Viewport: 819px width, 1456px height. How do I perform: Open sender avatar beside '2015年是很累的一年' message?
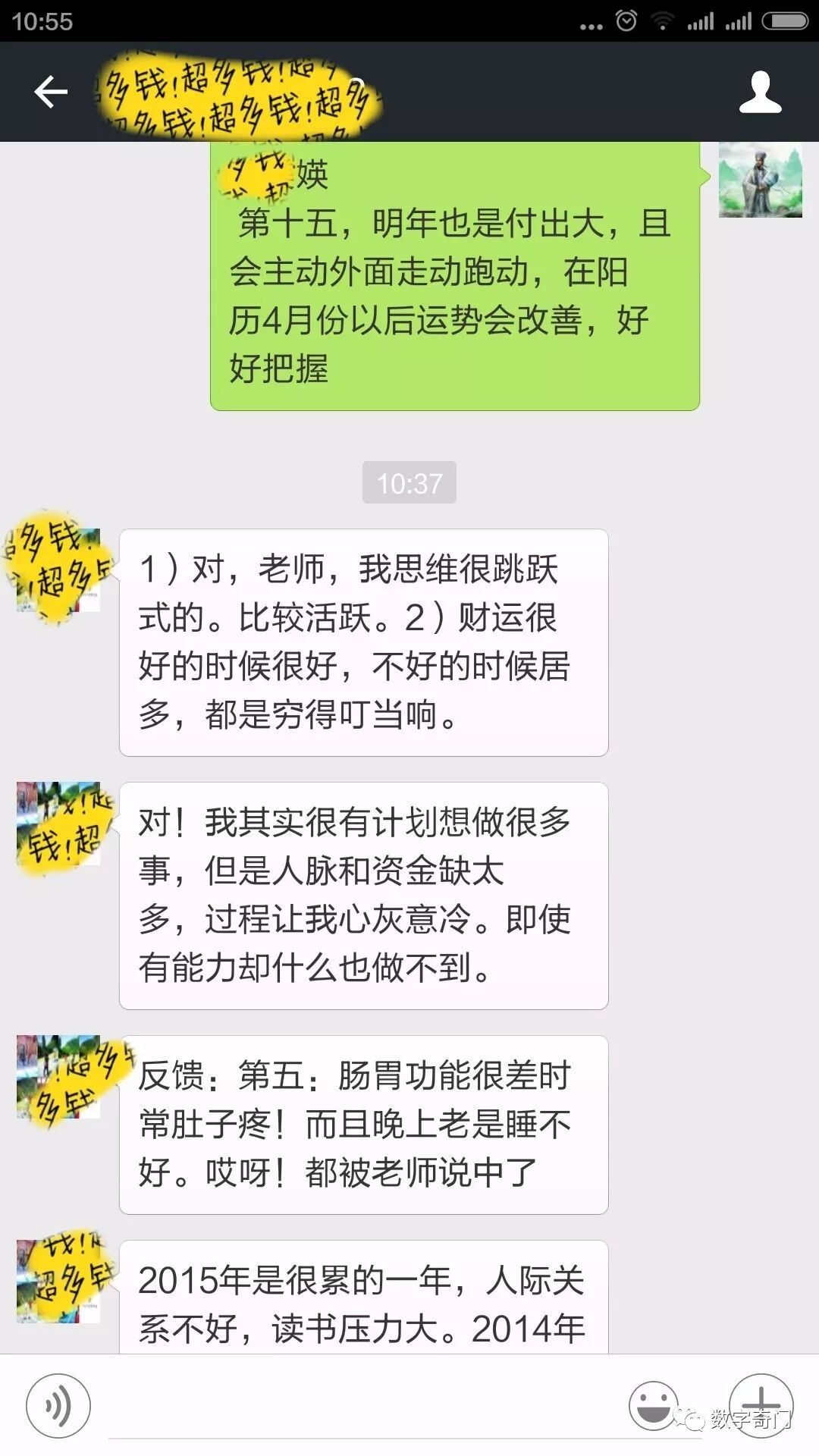(x=58, y=1282)
